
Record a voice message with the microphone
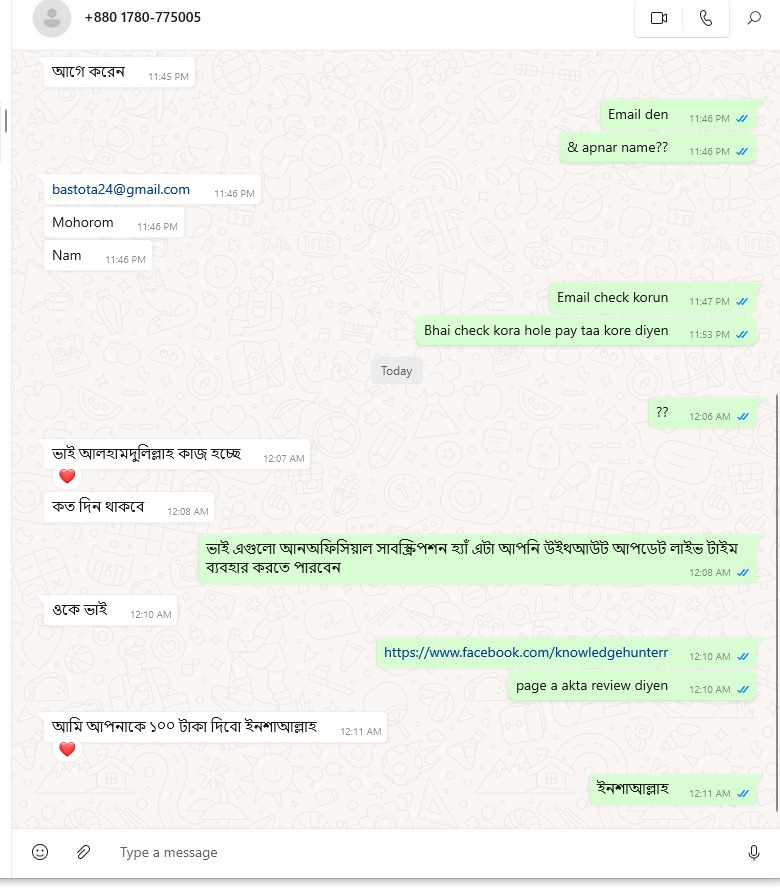pos(754,852)
